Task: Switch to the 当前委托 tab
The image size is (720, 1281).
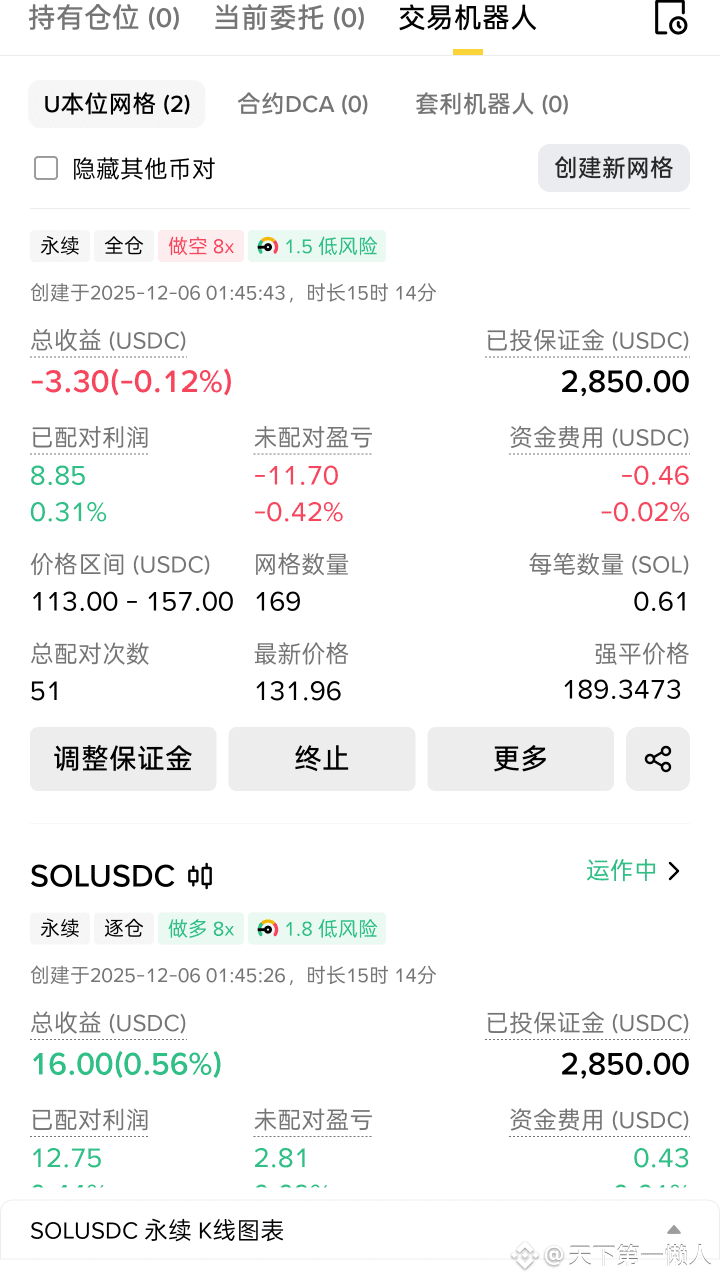Action: [x=289, y=18]
